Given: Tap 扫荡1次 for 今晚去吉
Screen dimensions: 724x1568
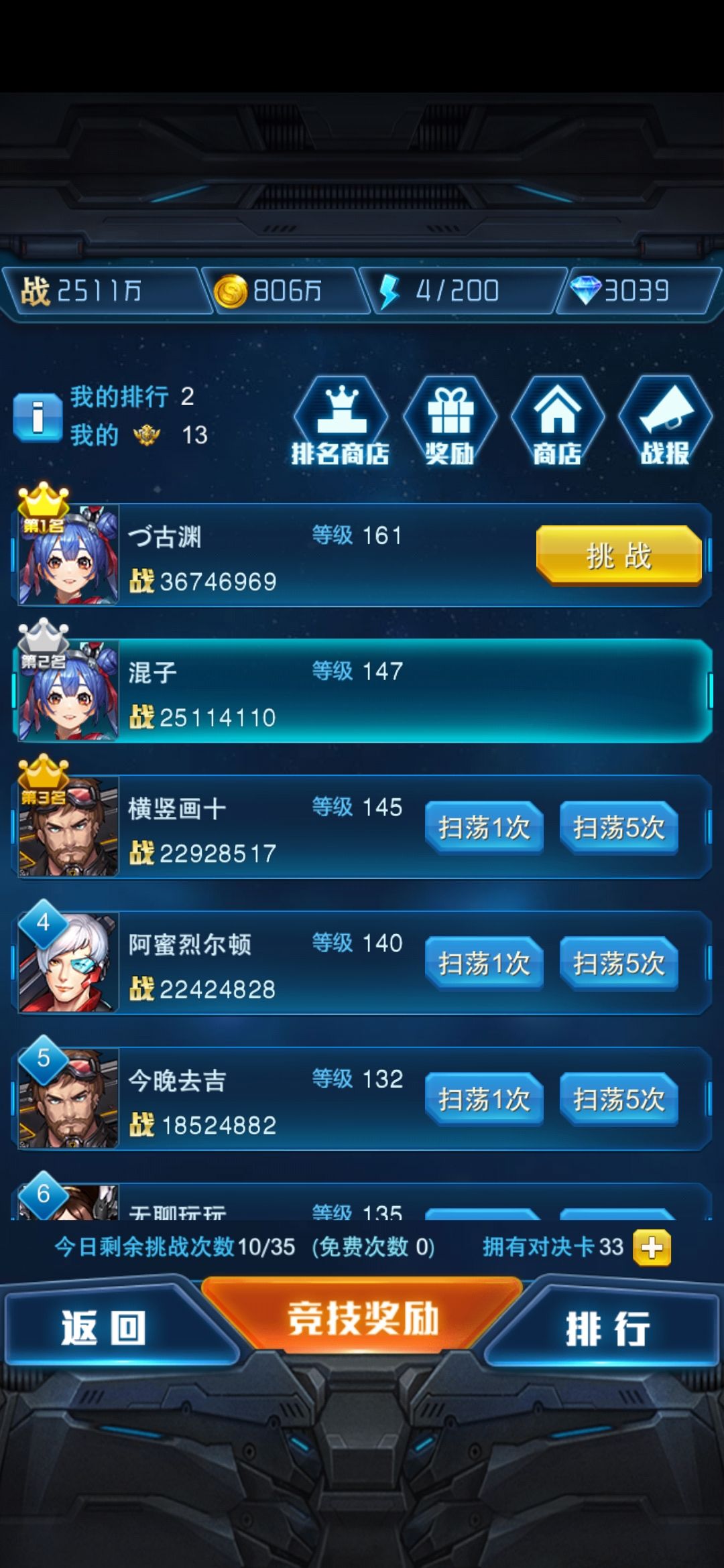Looking at the screenshot, I should 484,1100.
